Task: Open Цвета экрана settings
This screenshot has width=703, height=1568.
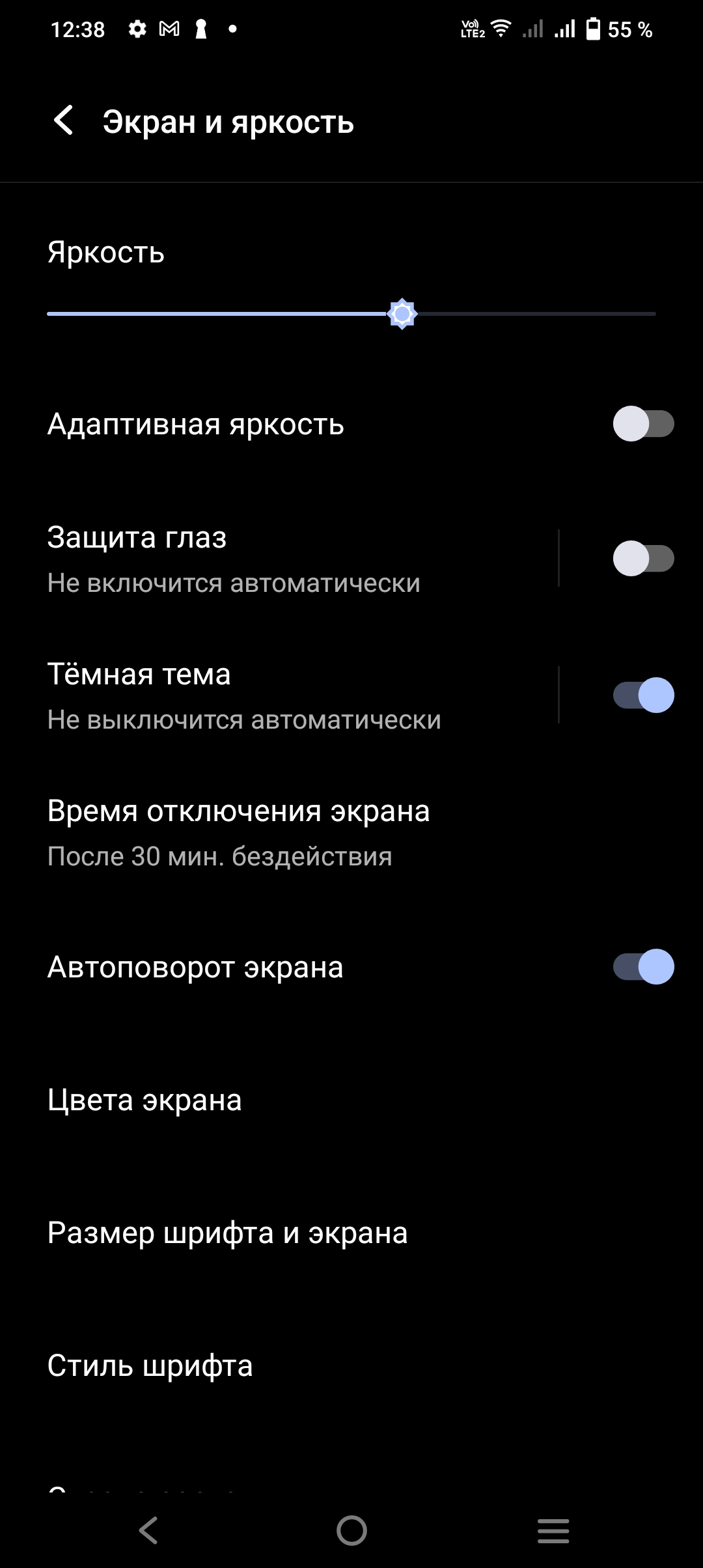Action: pos(145,1100)
